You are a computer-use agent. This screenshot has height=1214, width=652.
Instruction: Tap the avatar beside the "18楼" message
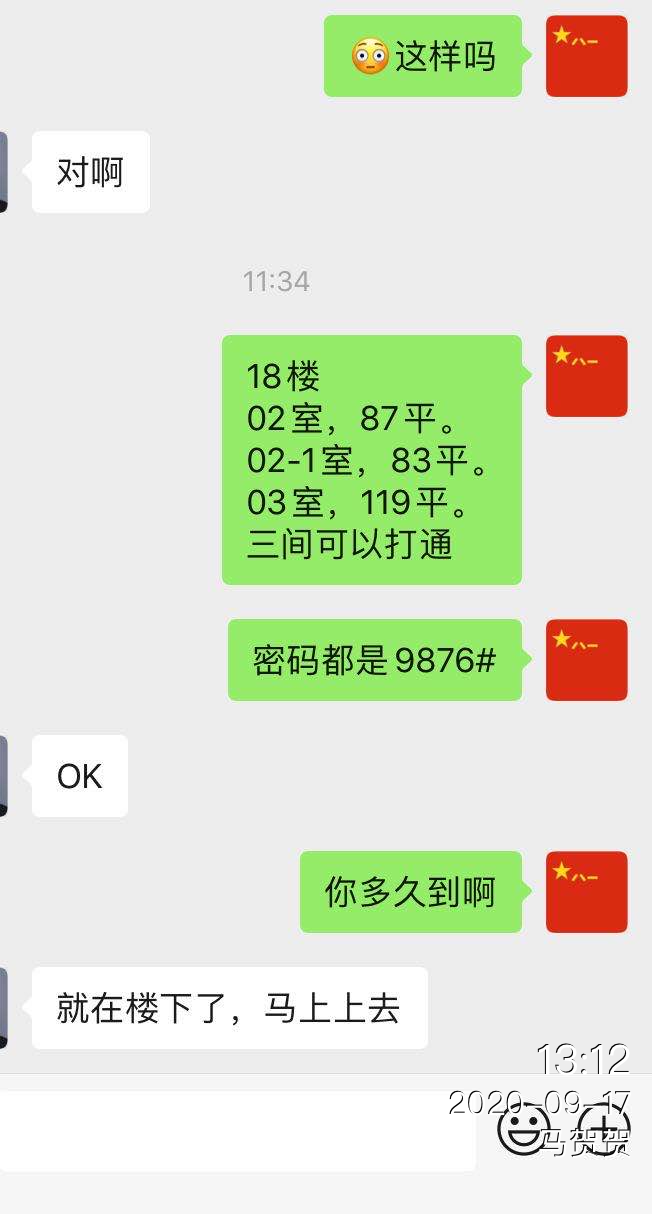point(586,376)
